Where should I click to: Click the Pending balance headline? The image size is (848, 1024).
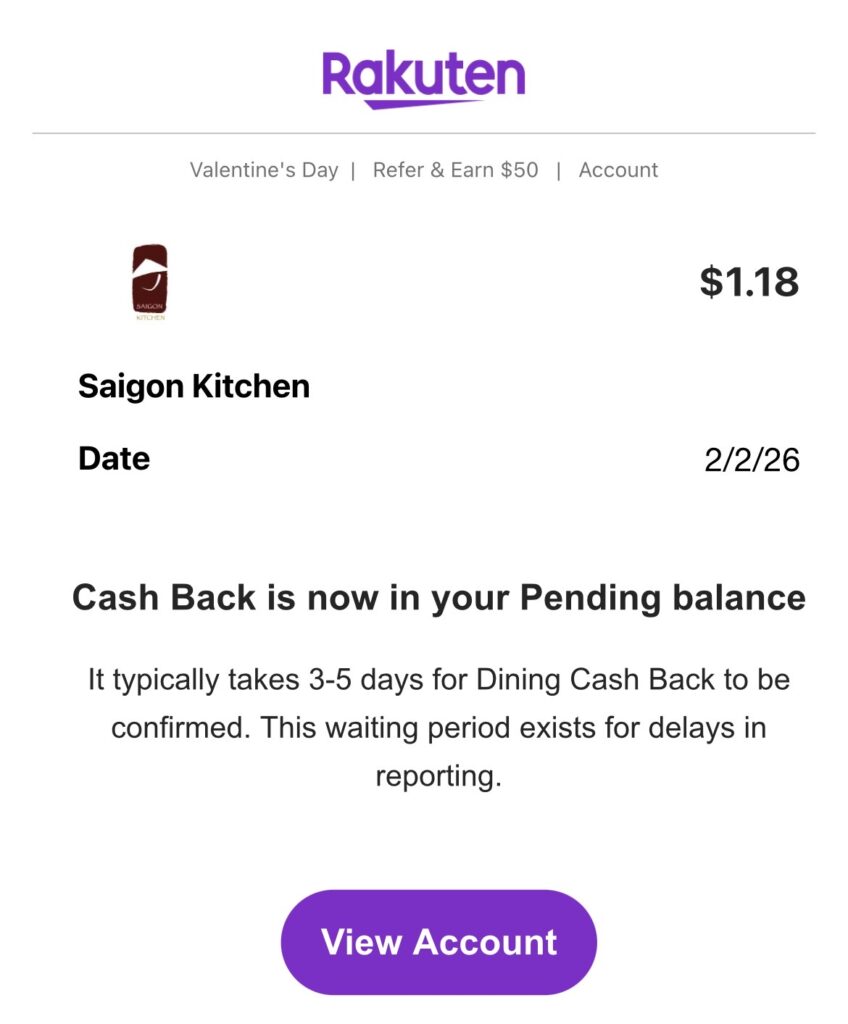pos(438,598)
